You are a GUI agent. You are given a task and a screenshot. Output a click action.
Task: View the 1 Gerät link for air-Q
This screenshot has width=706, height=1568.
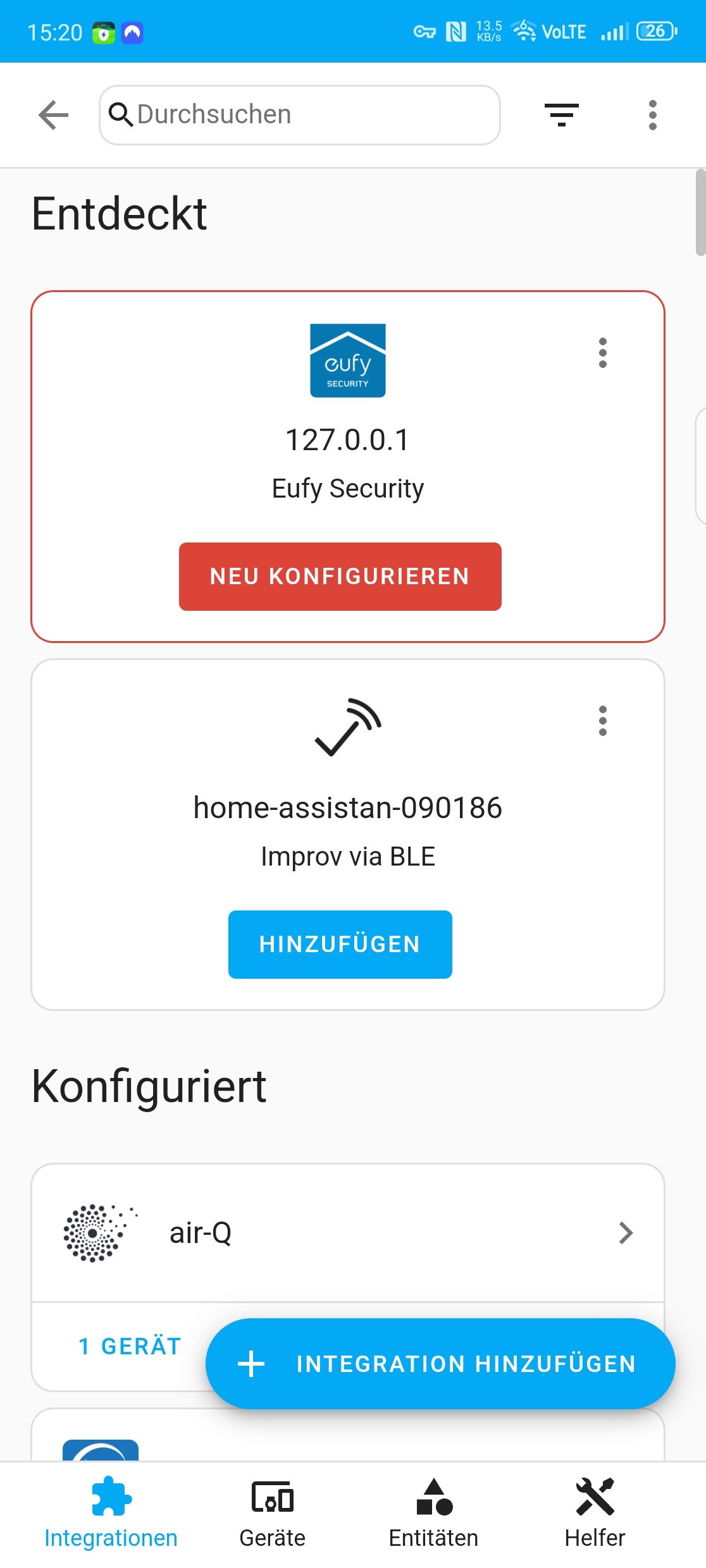tap(130, 1346)
